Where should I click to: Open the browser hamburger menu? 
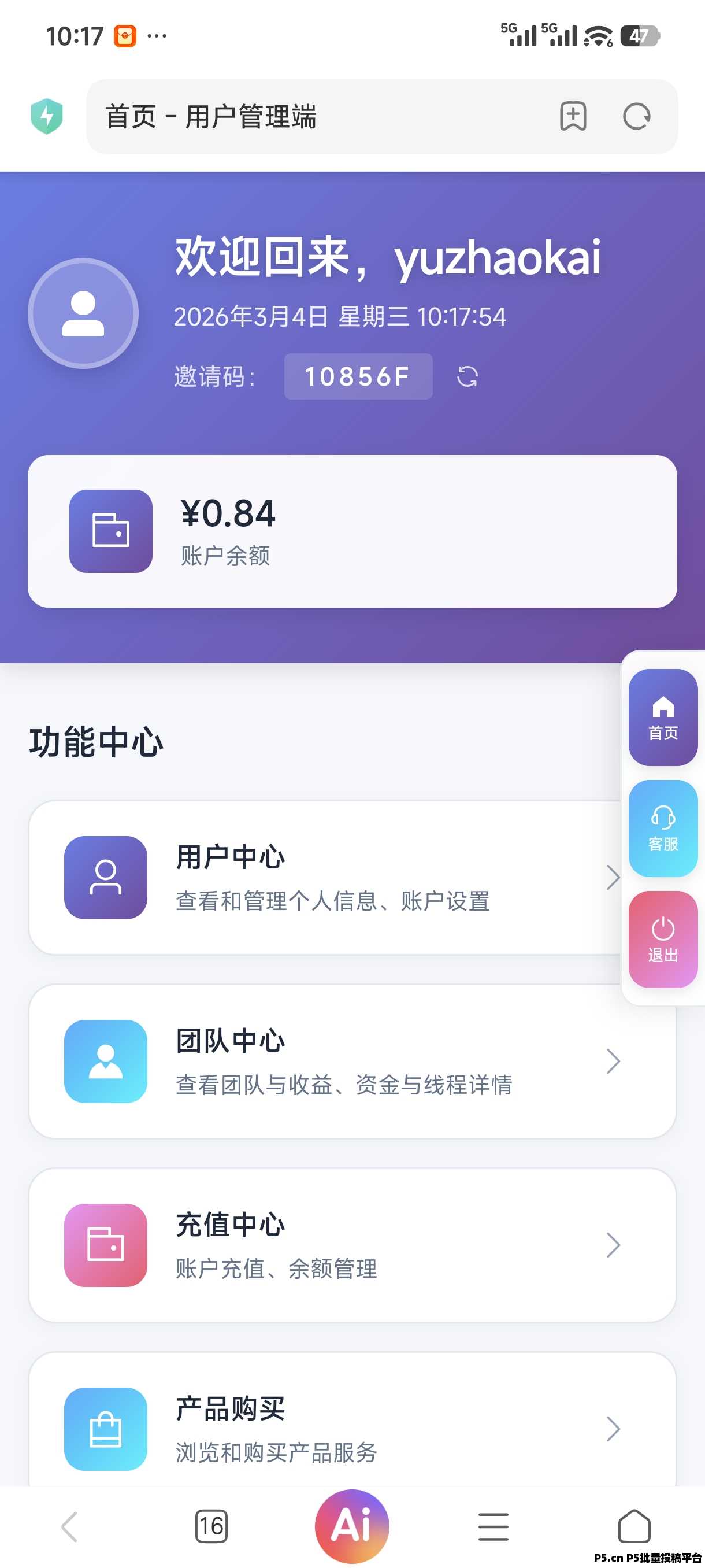point(493,1525)
